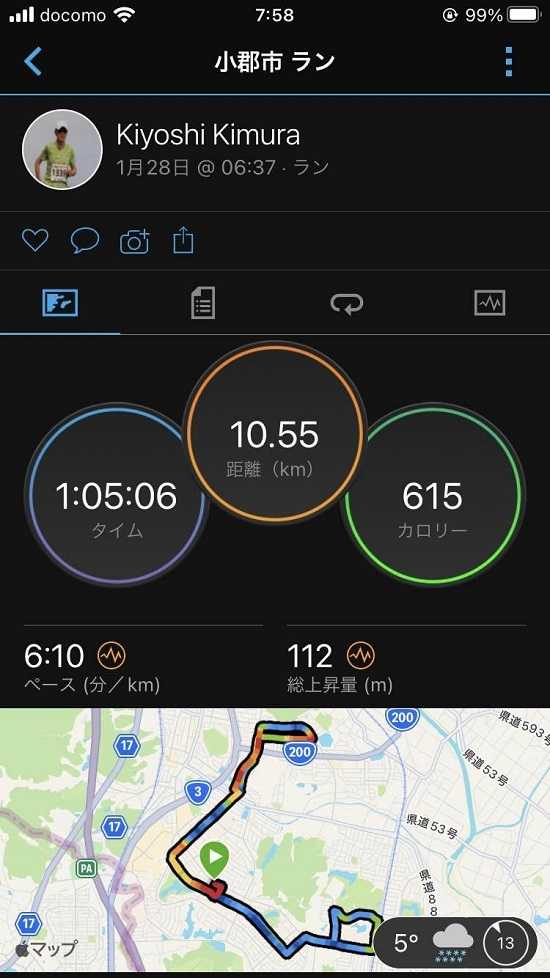Viewport: 550px width, 978px height.
Task: Open the 5° weather widget
Action: tap(456, 942)
